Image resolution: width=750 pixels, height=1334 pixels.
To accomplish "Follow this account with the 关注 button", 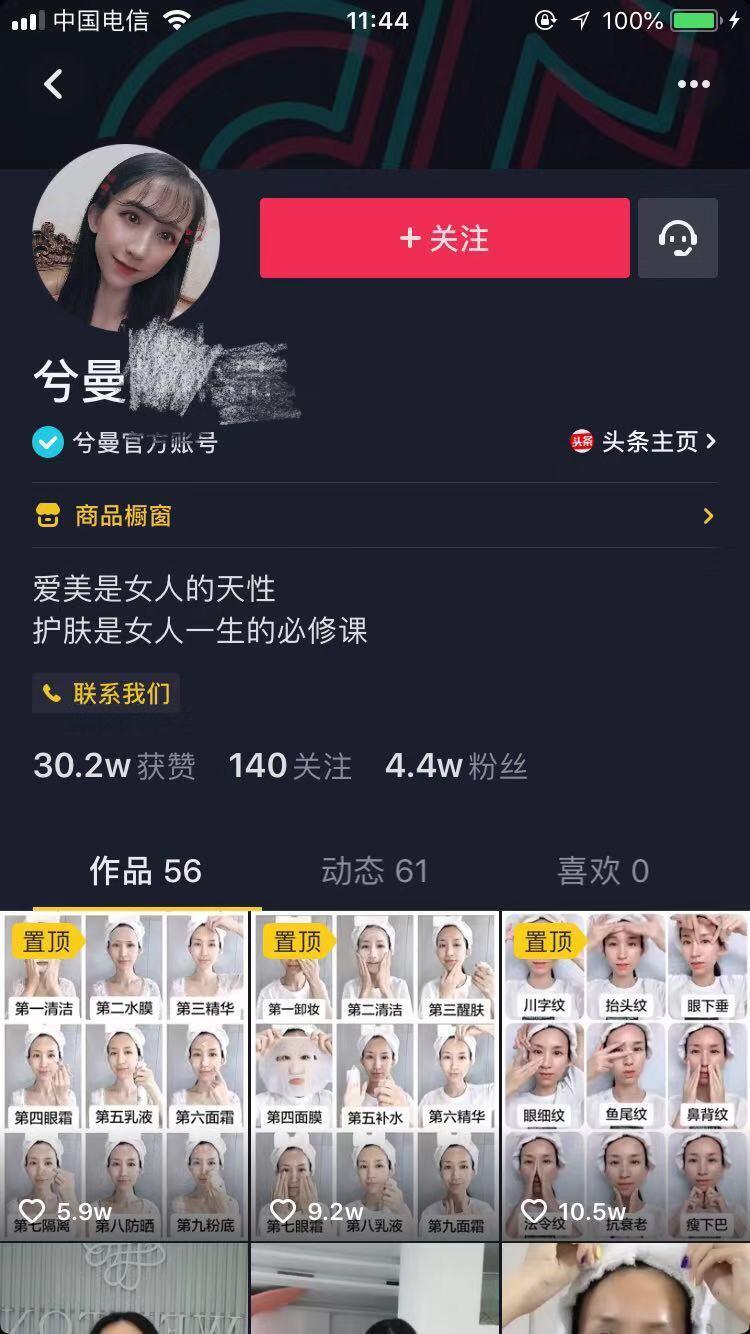I will (444, 238).
